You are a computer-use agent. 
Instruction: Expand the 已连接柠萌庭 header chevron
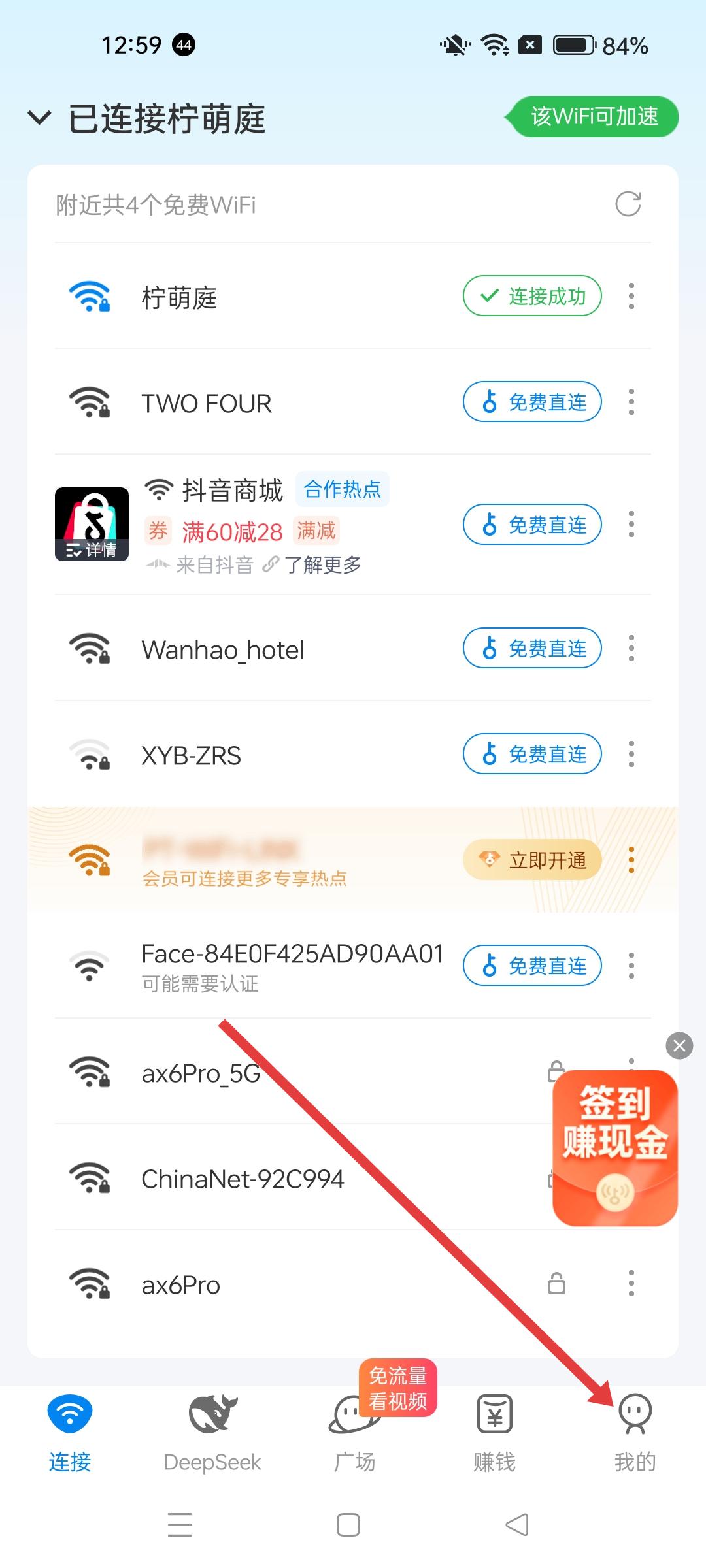click(x=40, y=118)
